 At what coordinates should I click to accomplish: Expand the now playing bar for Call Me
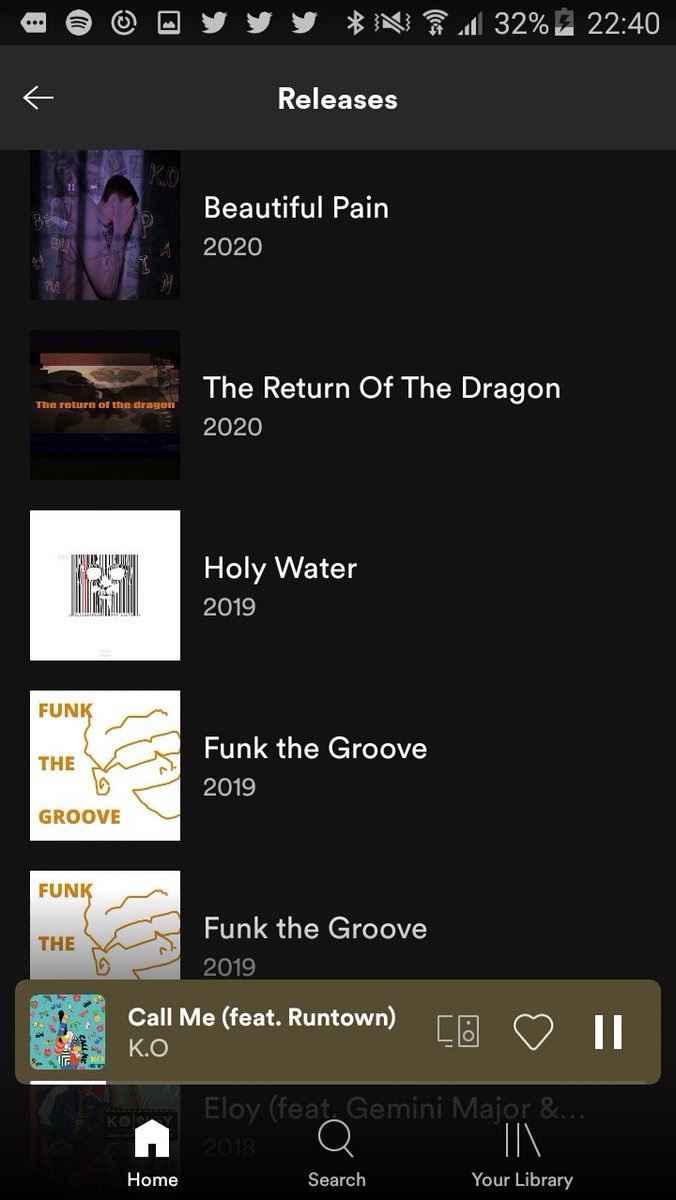tap(262, 1031)
